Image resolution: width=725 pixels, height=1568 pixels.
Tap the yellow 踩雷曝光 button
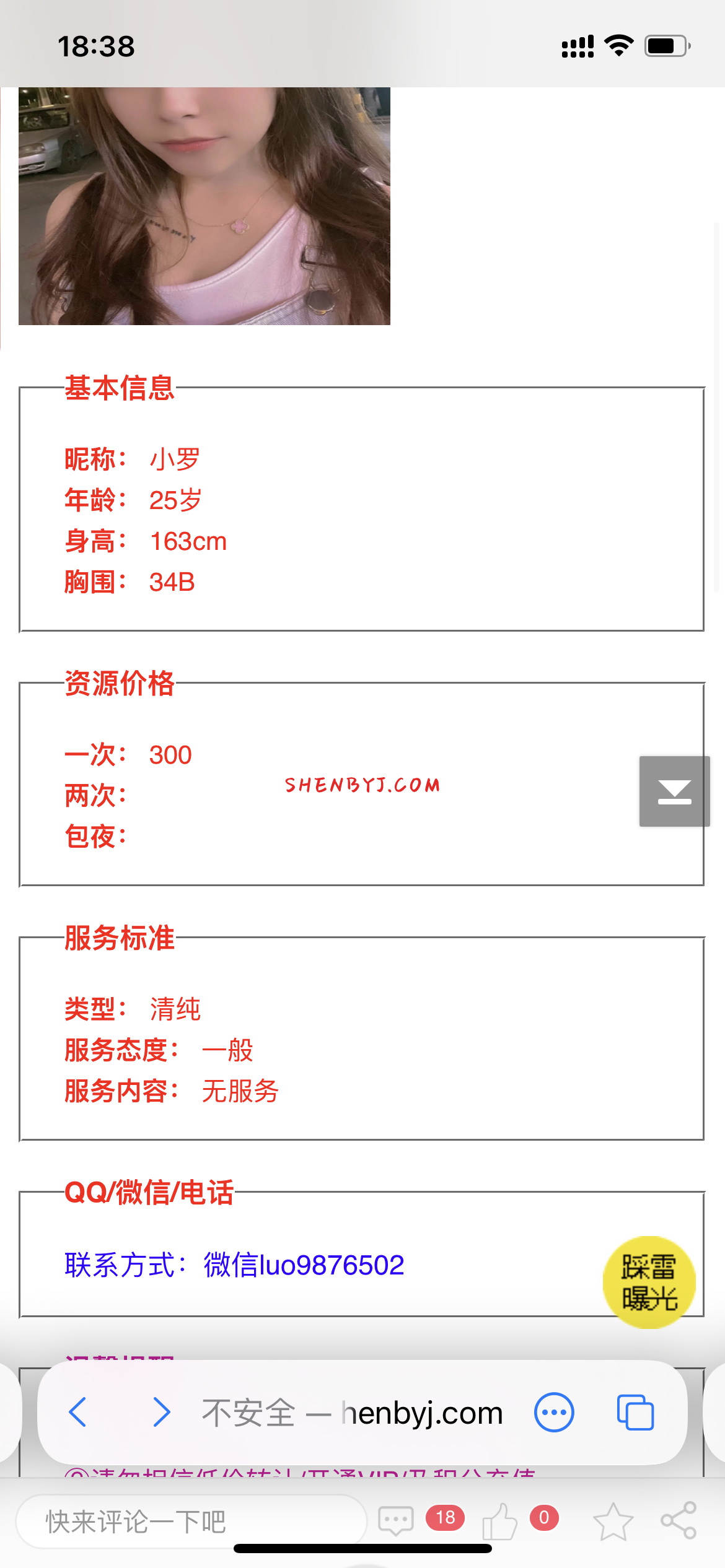click(649, 1282)
